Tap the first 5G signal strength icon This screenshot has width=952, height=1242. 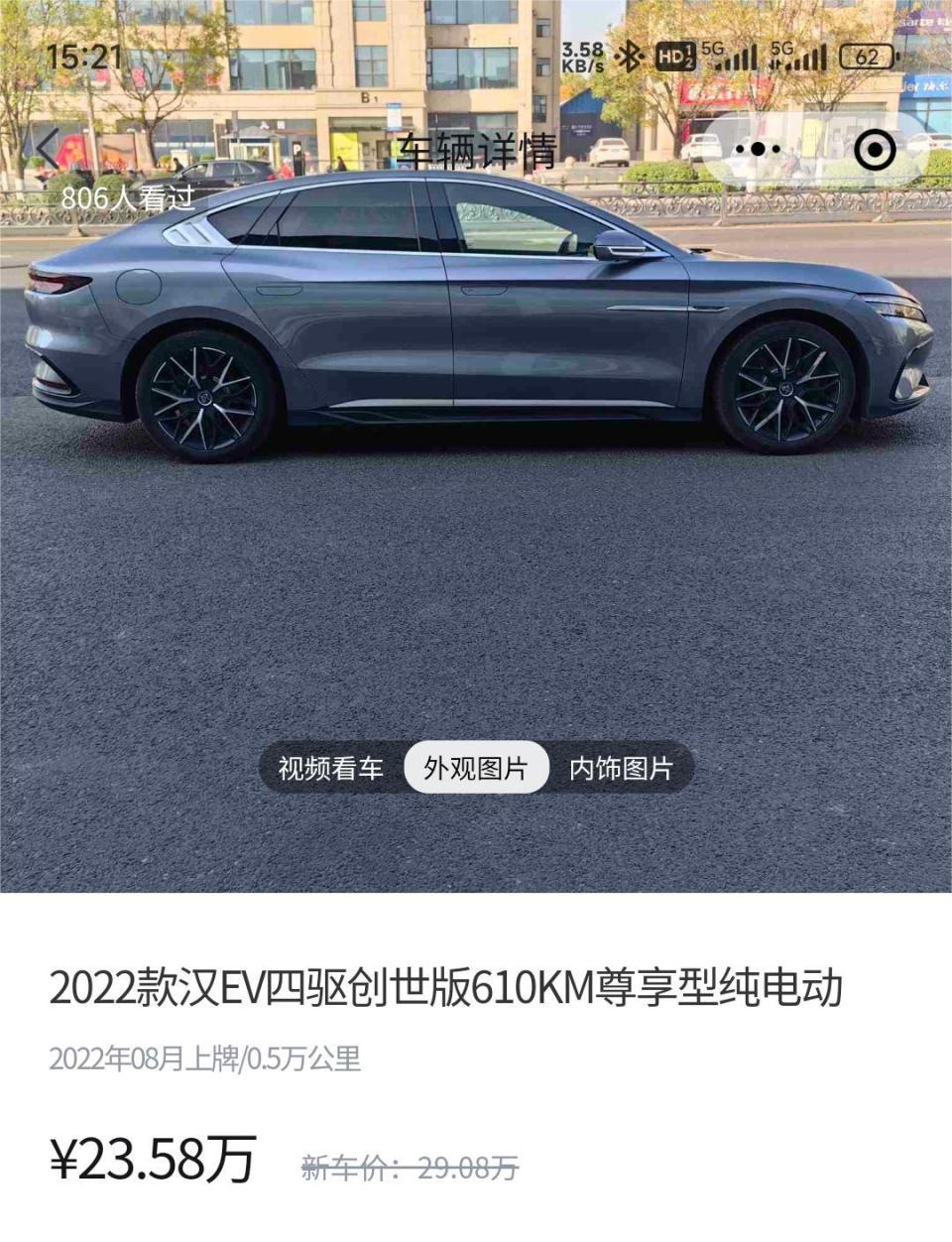734,58
